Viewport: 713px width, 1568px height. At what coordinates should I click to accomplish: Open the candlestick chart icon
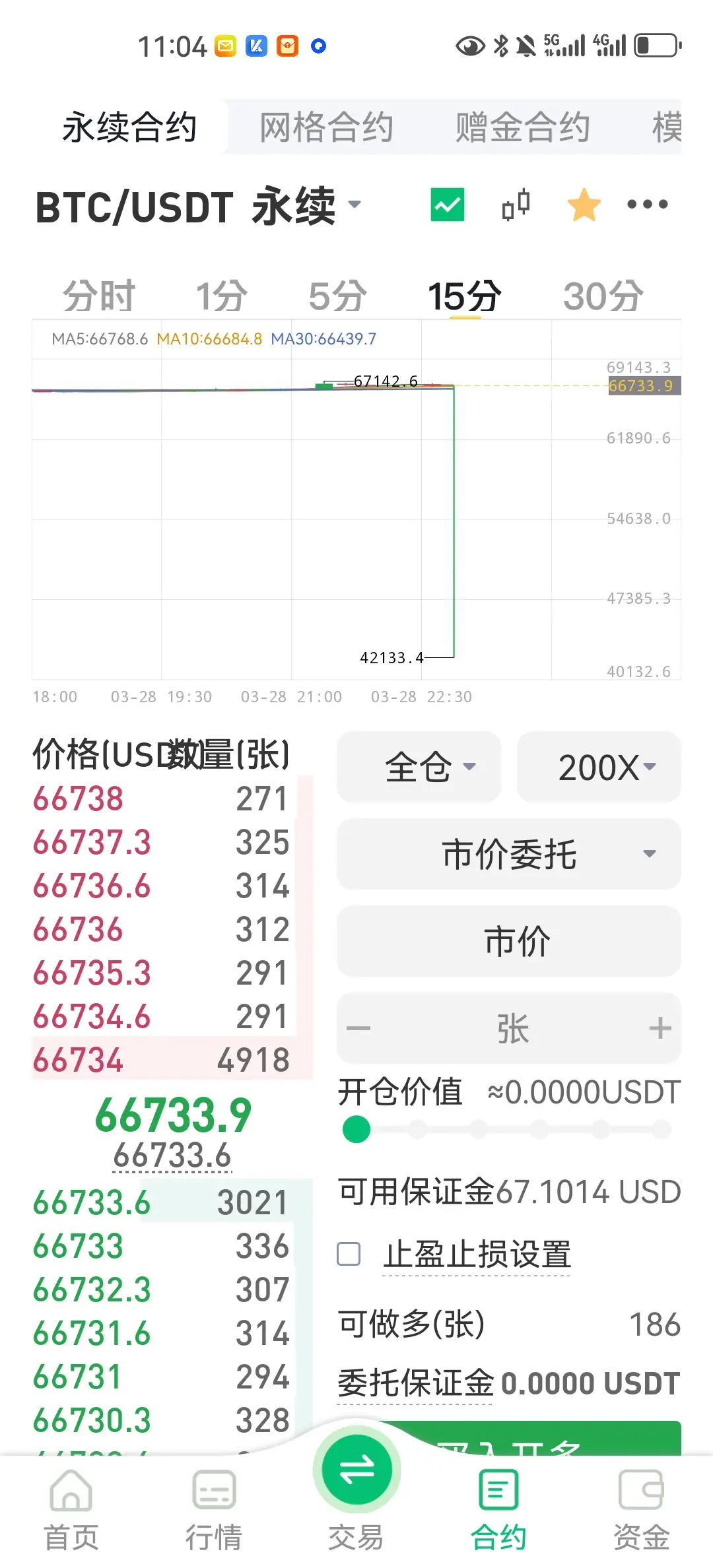tap(516, 205)
